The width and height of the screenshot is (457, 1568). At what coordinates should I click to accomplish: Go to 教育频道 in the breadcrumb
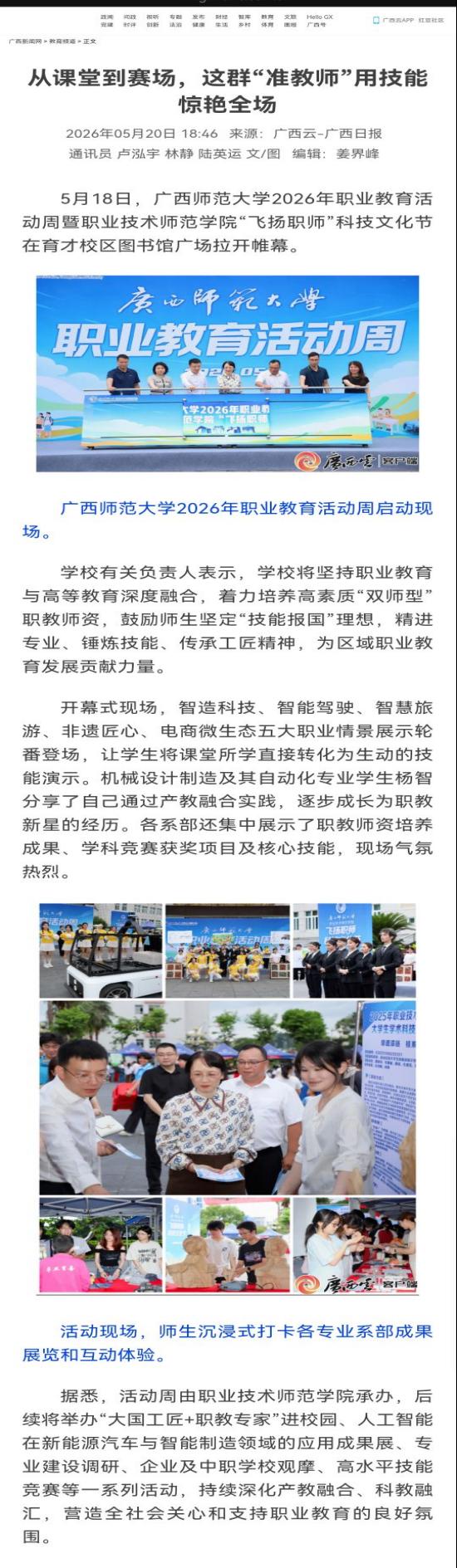pos(59,41)
